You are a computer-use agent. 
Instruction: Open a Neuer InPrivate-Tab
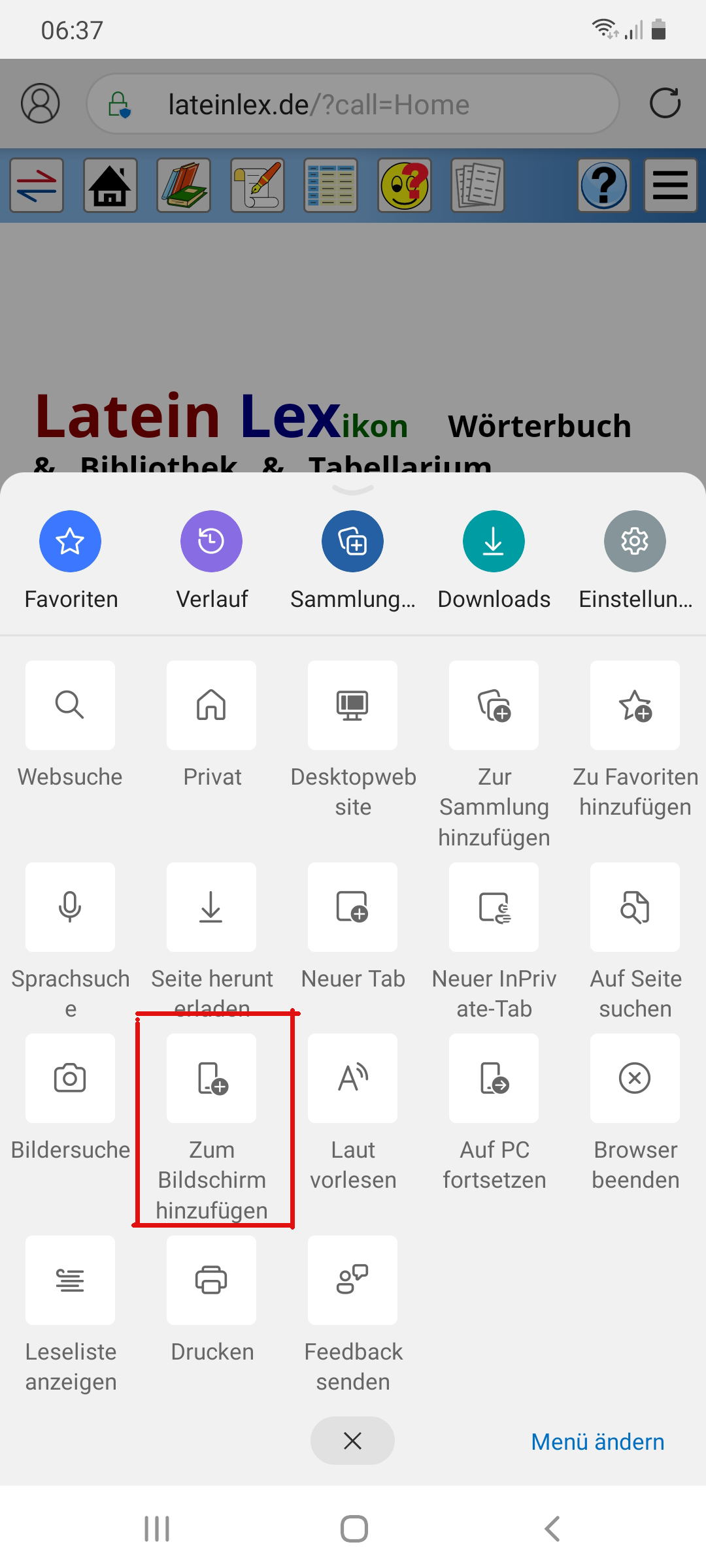[494, 907]
